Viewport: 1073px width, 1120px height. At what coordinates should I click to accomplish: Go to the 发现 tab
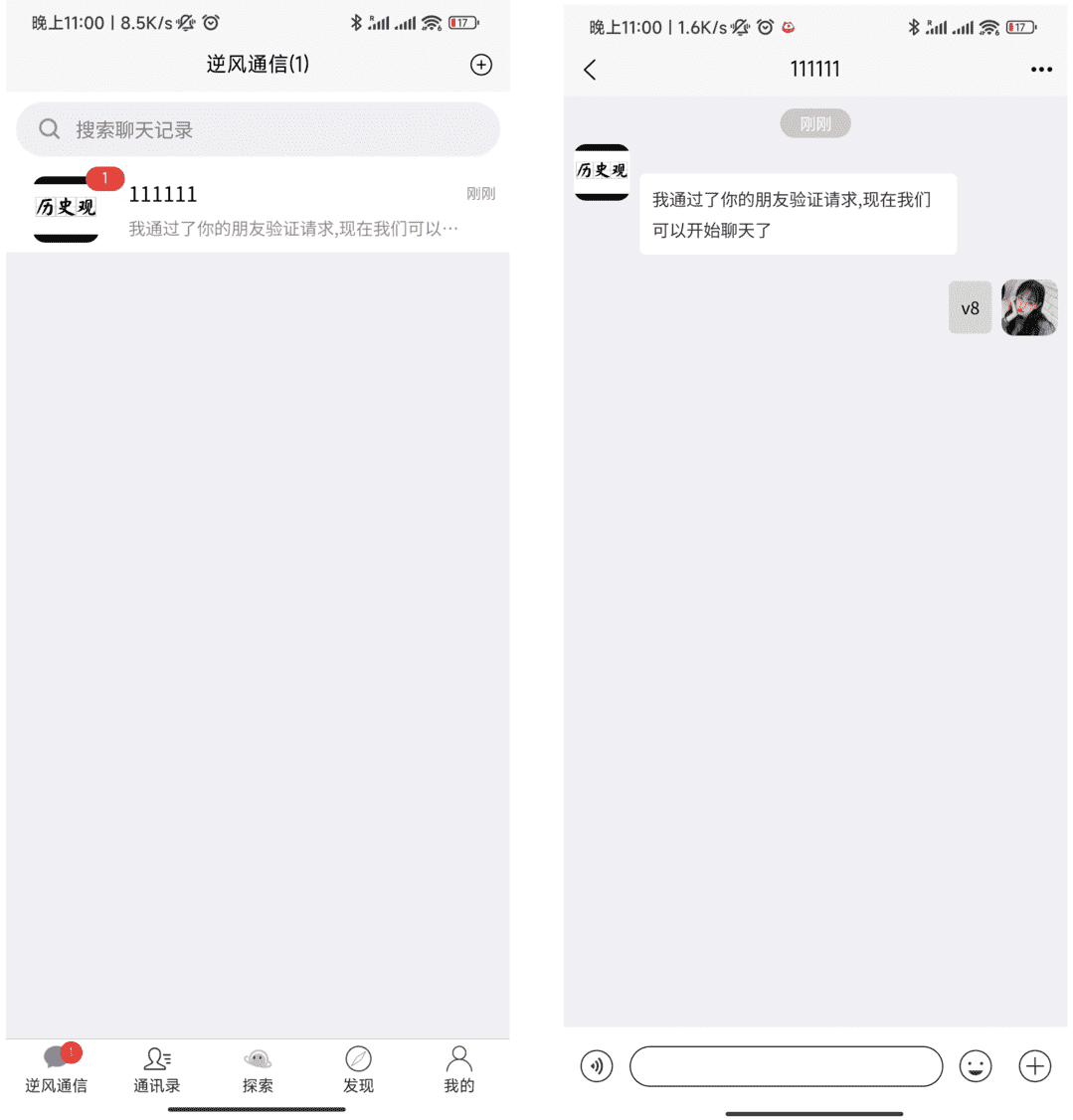click(x=358, y=1068)
